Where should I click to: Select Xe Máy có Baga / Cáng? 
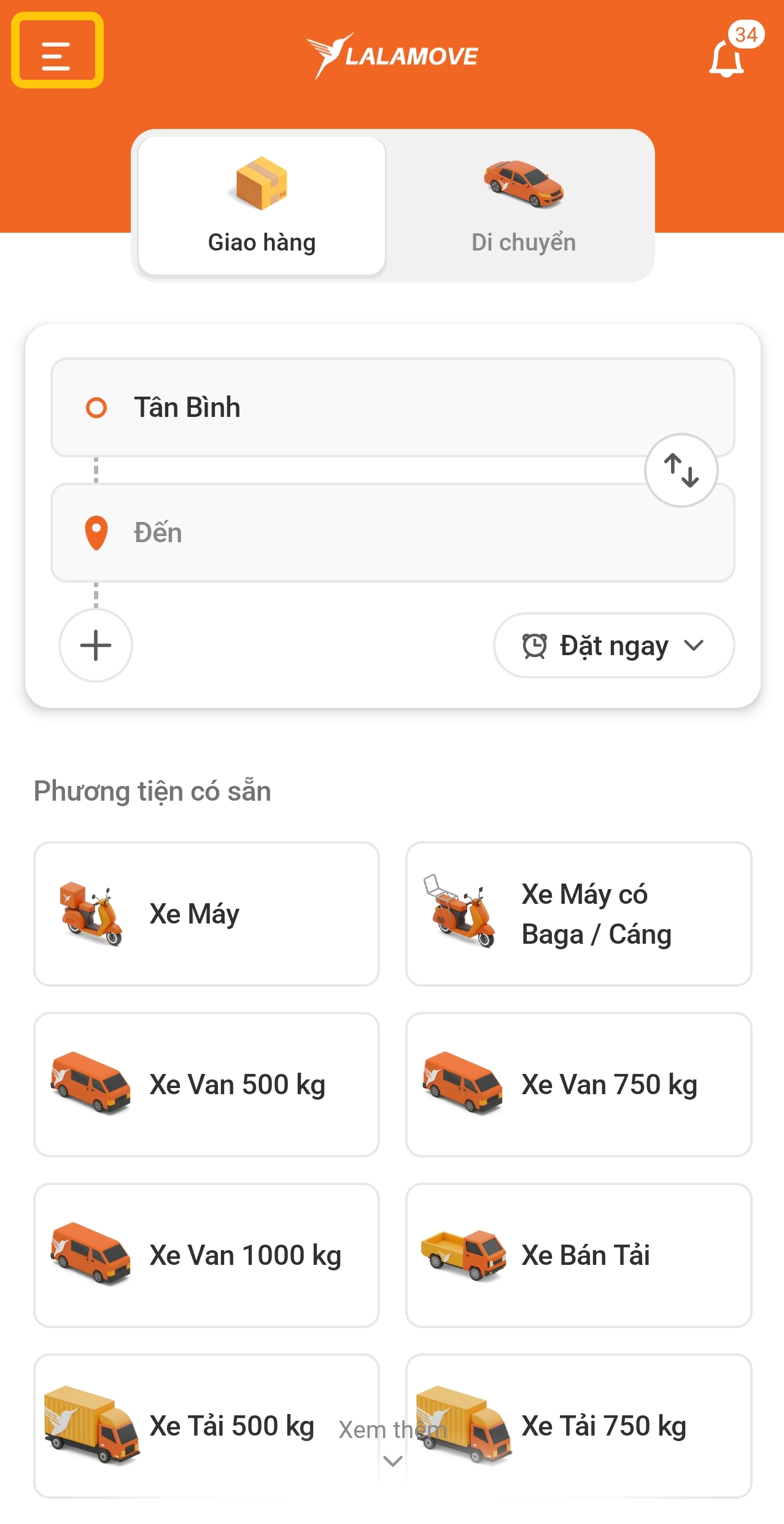578,914
